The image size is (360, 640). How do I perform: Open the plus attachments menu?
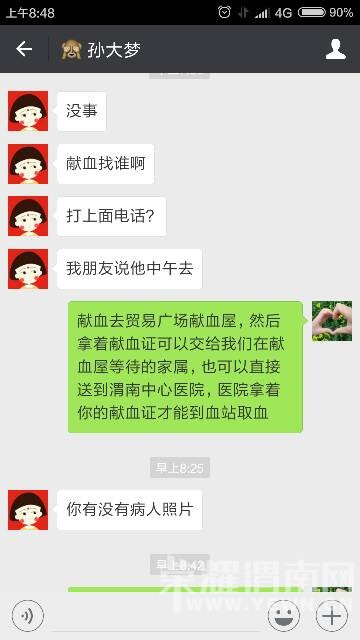tap(331, 616)
